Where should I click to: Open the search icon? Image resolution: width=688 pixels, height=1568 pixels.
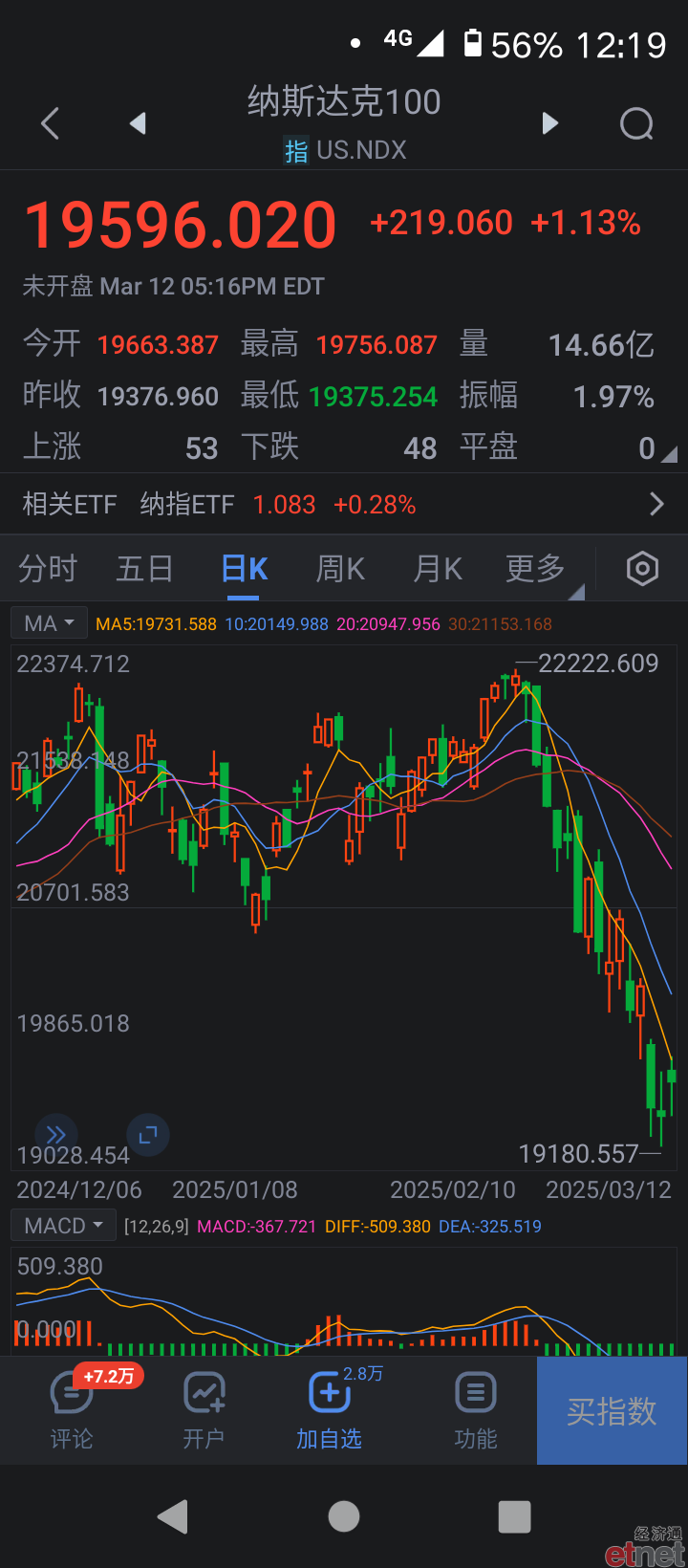[636, 123]
